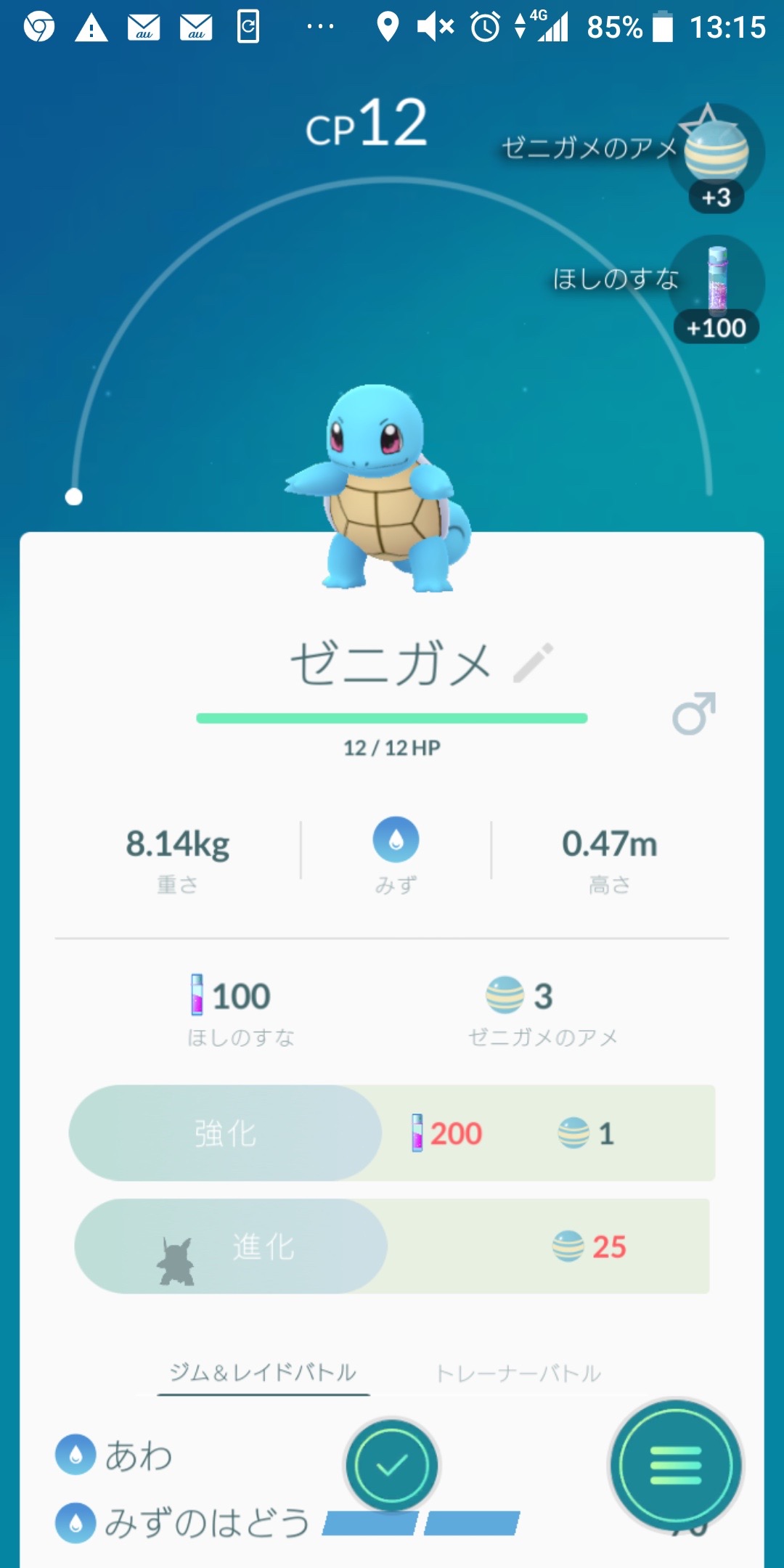This screenshot has width=784, height=1568.
Task: Tap the ゼニガメ Pokémon model
Action: click(383, 488)
